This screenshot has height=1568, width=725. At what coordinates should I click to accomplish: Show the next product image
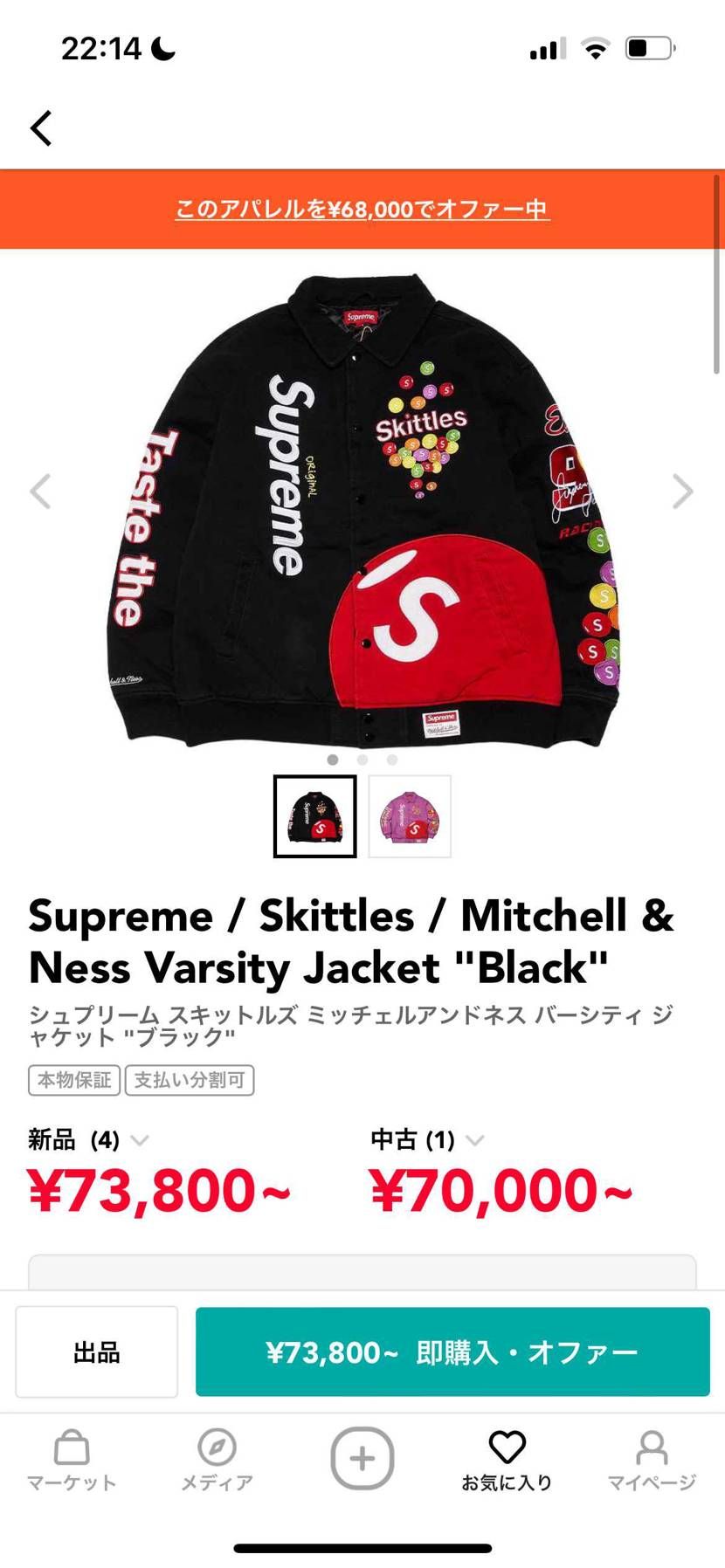pyautogui.click(x=682, y=492)
